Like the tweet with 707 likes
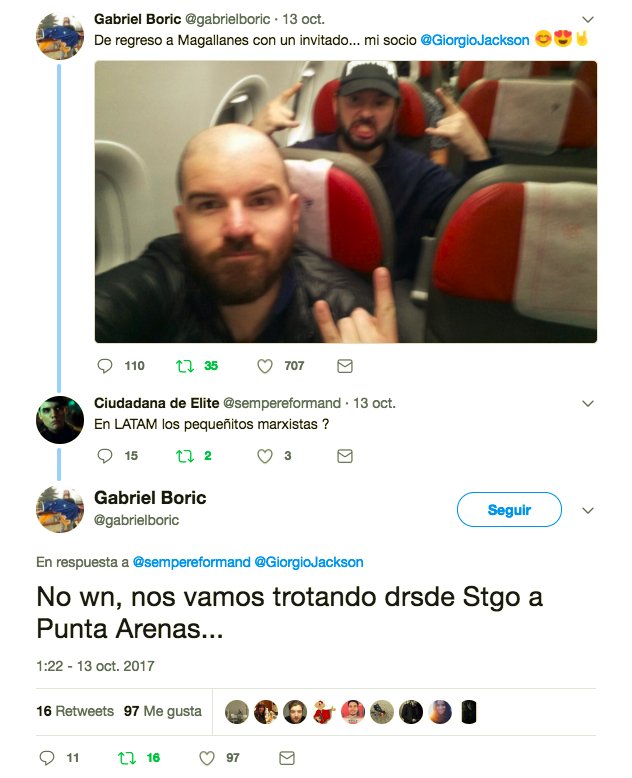 pyautogui.click(x=265, y=366)
